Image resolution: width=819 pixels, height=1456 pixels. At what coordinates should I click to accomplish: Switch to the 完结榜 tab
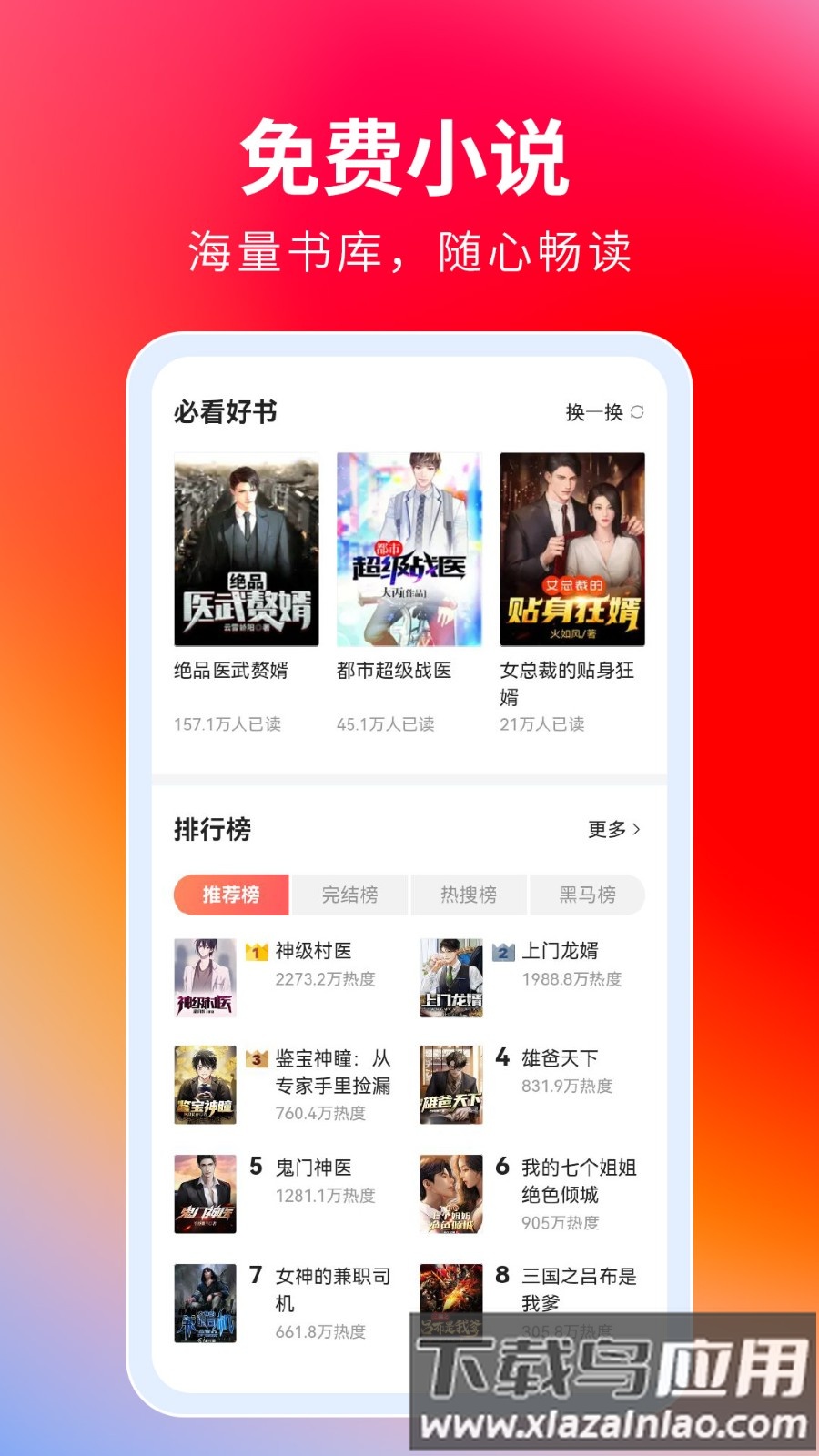tap(349, 895)
